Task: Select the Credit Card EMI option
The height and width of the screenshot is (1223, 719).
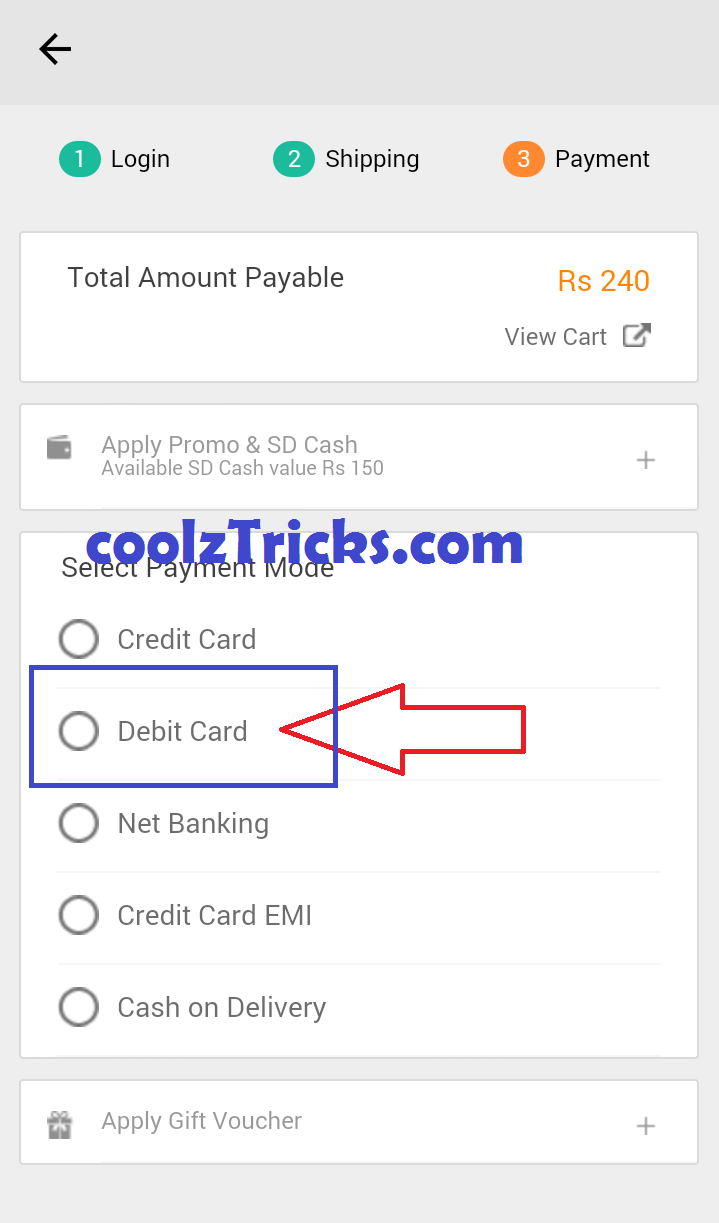Action: tap(79, 915)
